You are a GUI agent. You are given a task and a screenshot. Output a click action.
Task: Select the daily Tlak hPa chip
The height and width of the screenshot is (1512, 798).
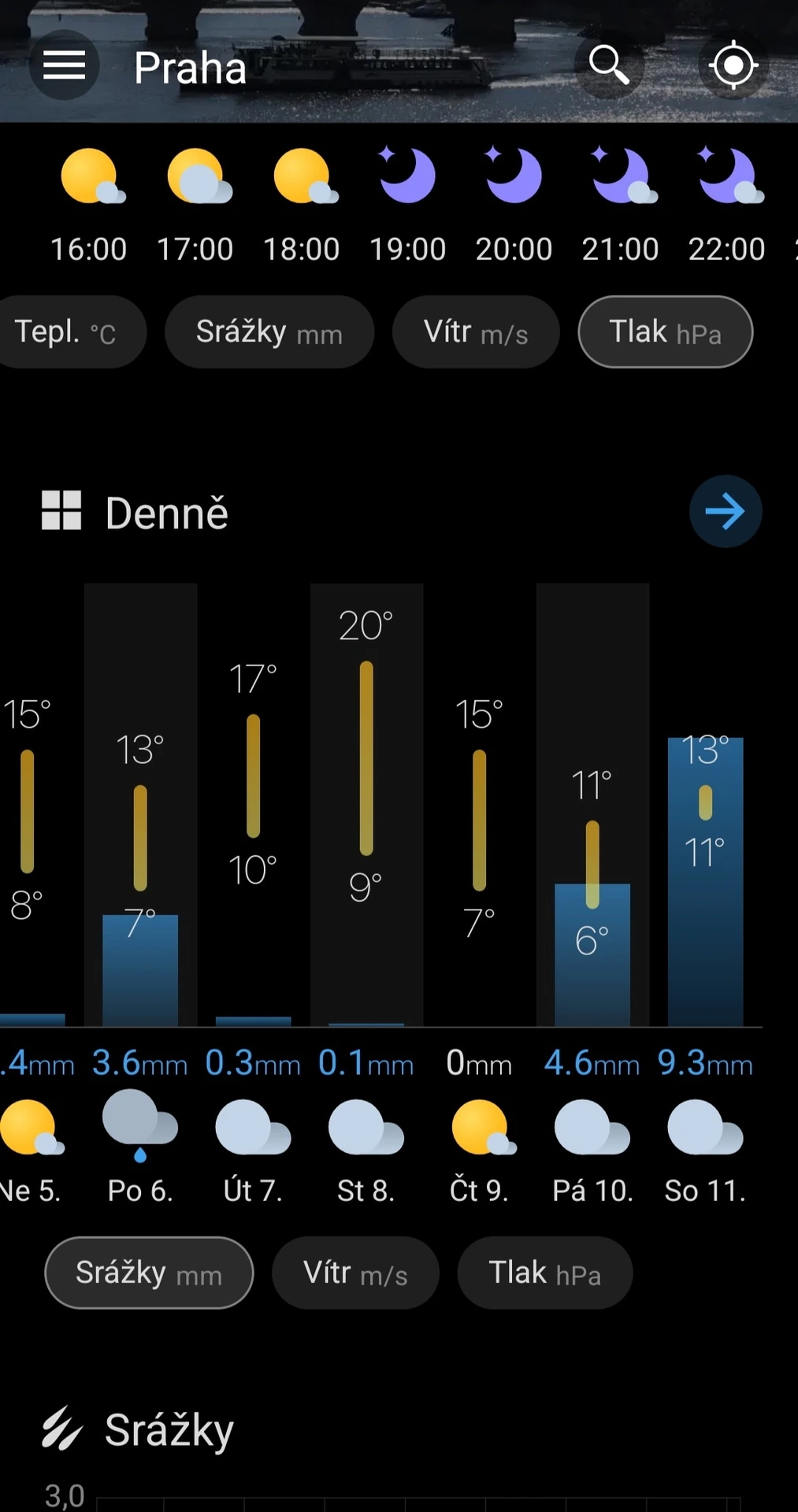[544, 1273]
